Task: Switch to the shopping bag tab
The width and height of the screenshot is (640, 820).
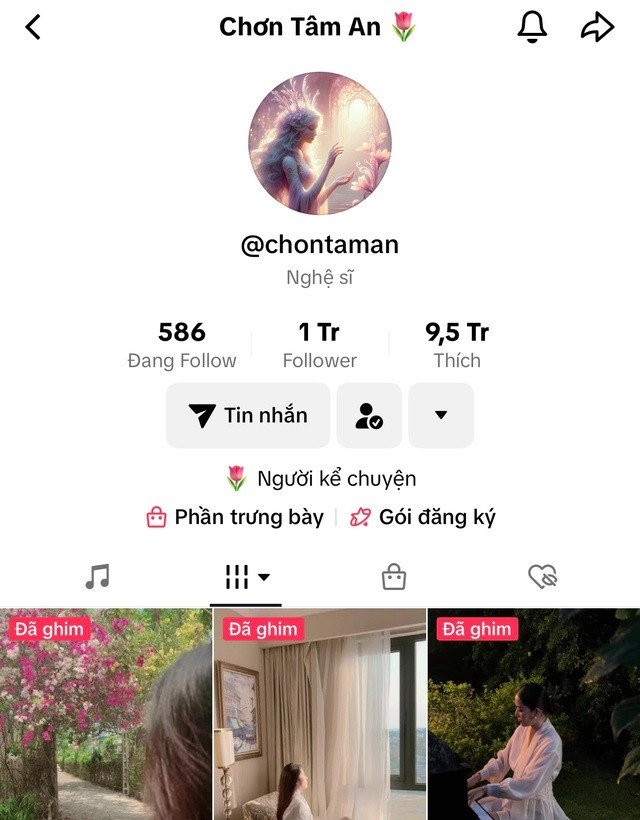Action: pos(394,576)
